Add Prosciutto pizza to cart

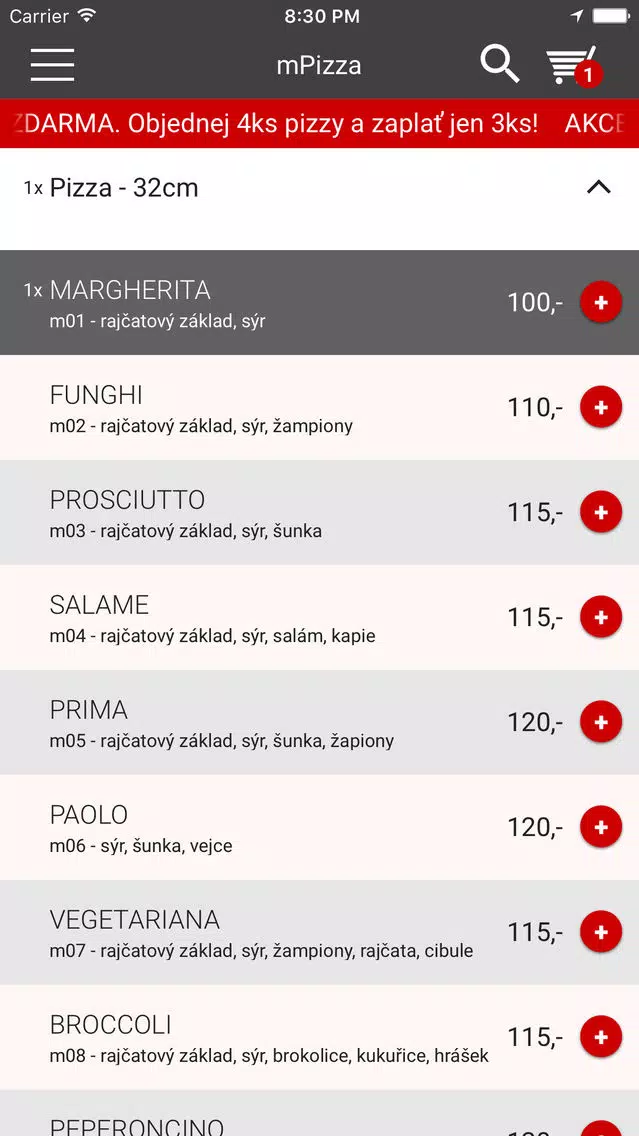[601, 512]
